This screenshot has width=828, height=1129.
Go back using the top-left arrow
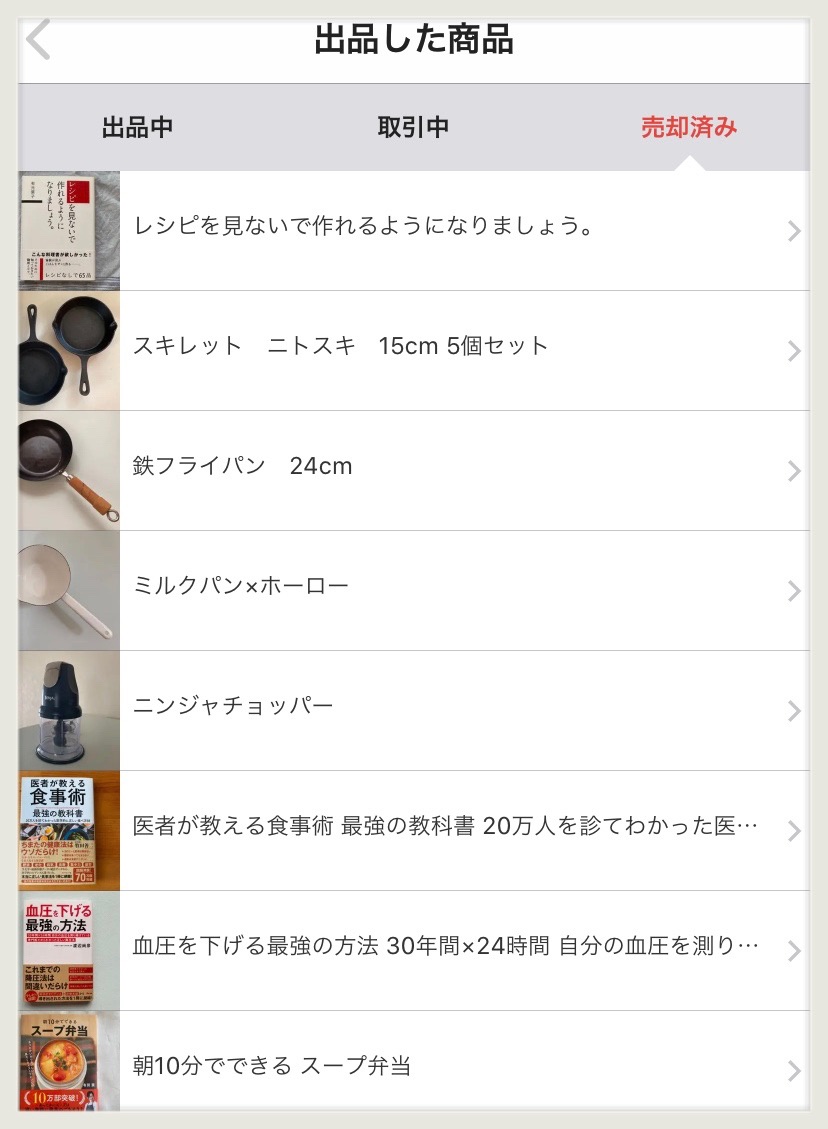38,40
